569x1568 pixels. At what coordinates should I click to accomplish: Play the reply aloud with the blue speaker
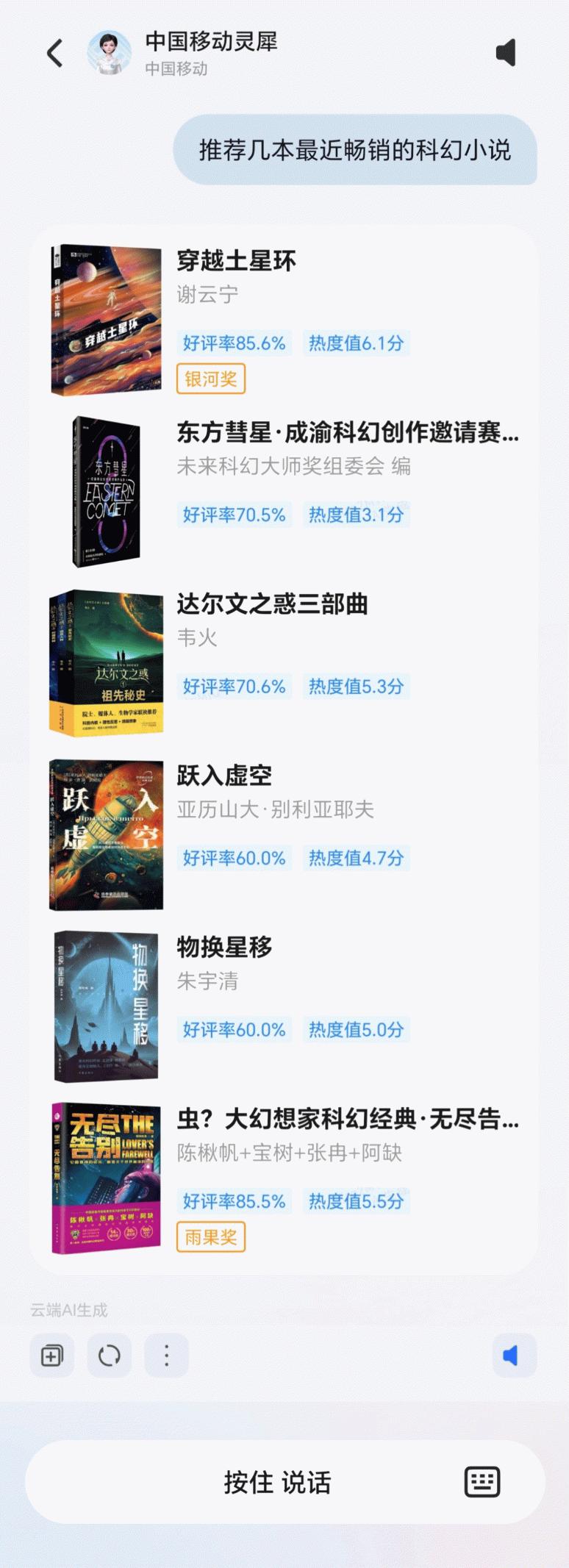(x=512, y=1355)
